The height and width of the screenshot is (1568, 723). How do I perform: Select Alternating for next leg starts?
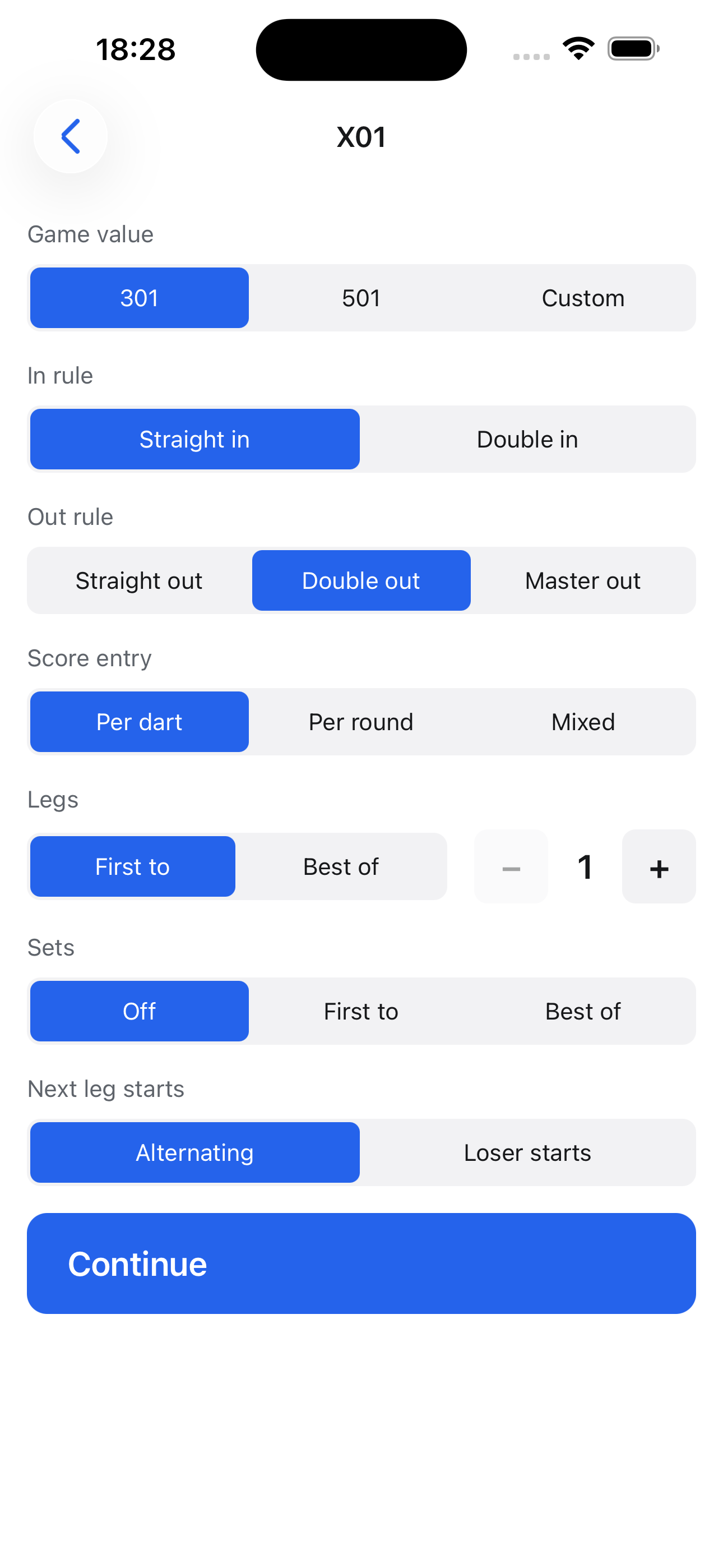[x=194, y=1152]
